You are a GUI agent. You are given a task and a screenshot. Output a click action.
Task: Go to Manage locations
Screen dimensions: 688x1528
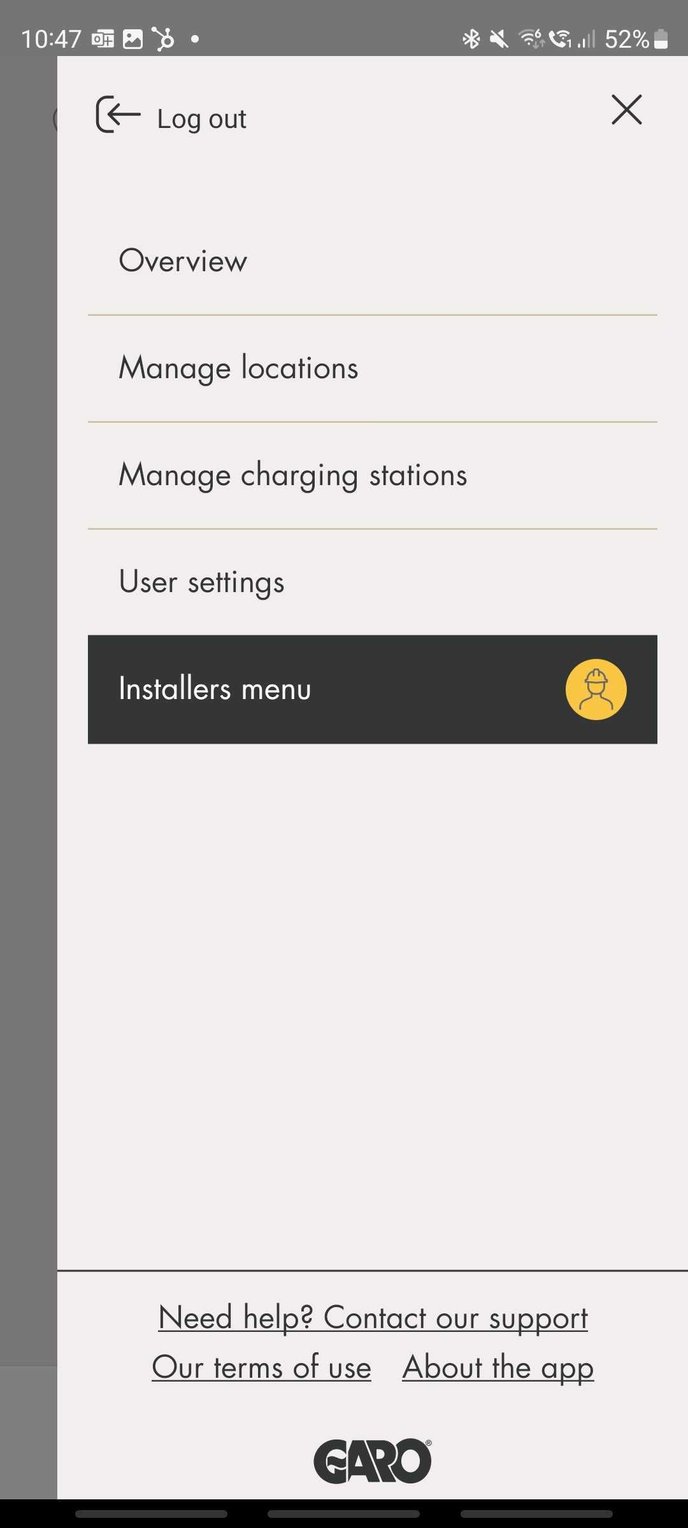[372, 368]
